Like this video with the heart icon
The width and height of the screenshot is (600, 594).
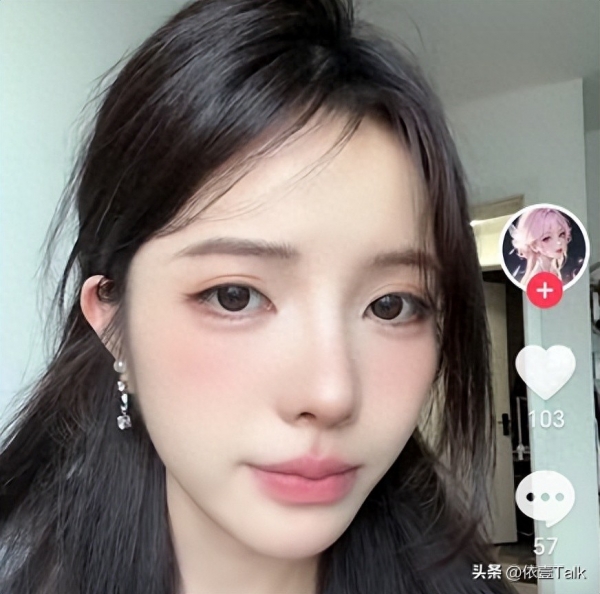[545, 372]
